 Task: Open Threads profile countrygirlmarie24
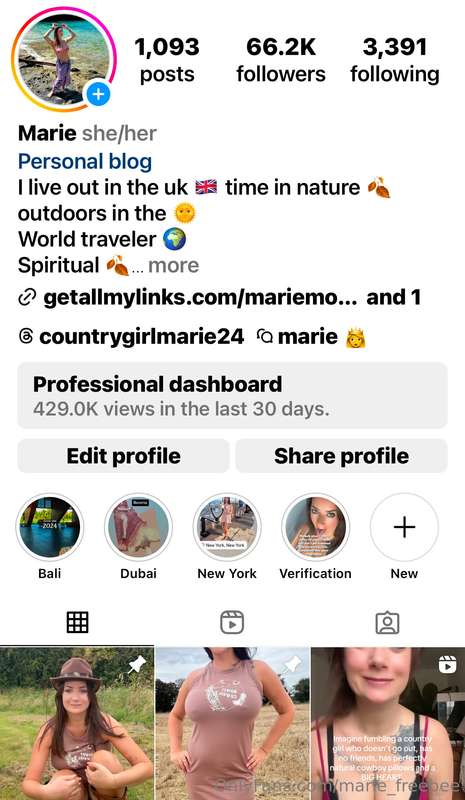click(131, 337)
